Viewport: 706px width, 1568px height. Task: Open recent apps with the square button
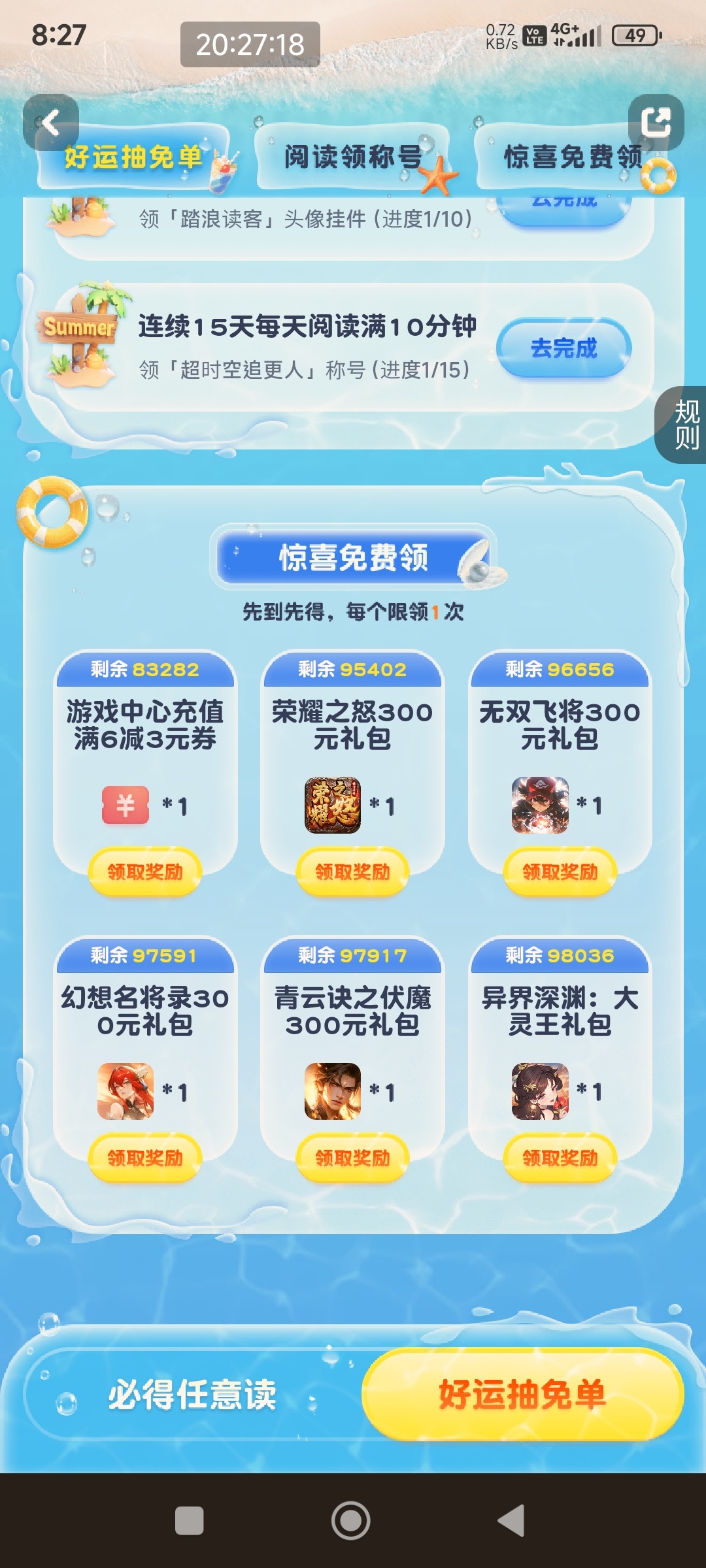point(190,1520)
